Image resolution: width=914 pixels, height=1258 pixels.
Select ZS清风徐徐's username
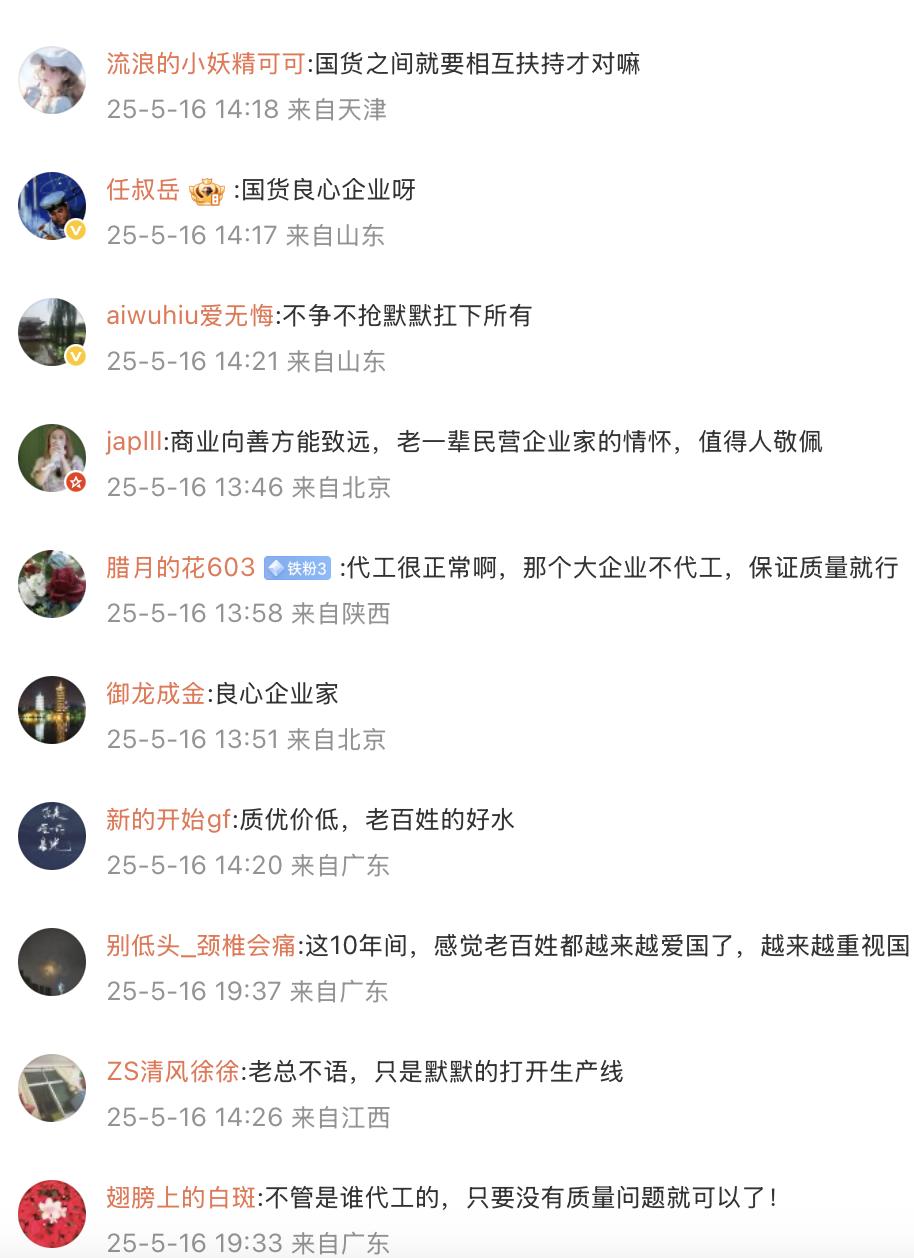(x=173, y=1072)
